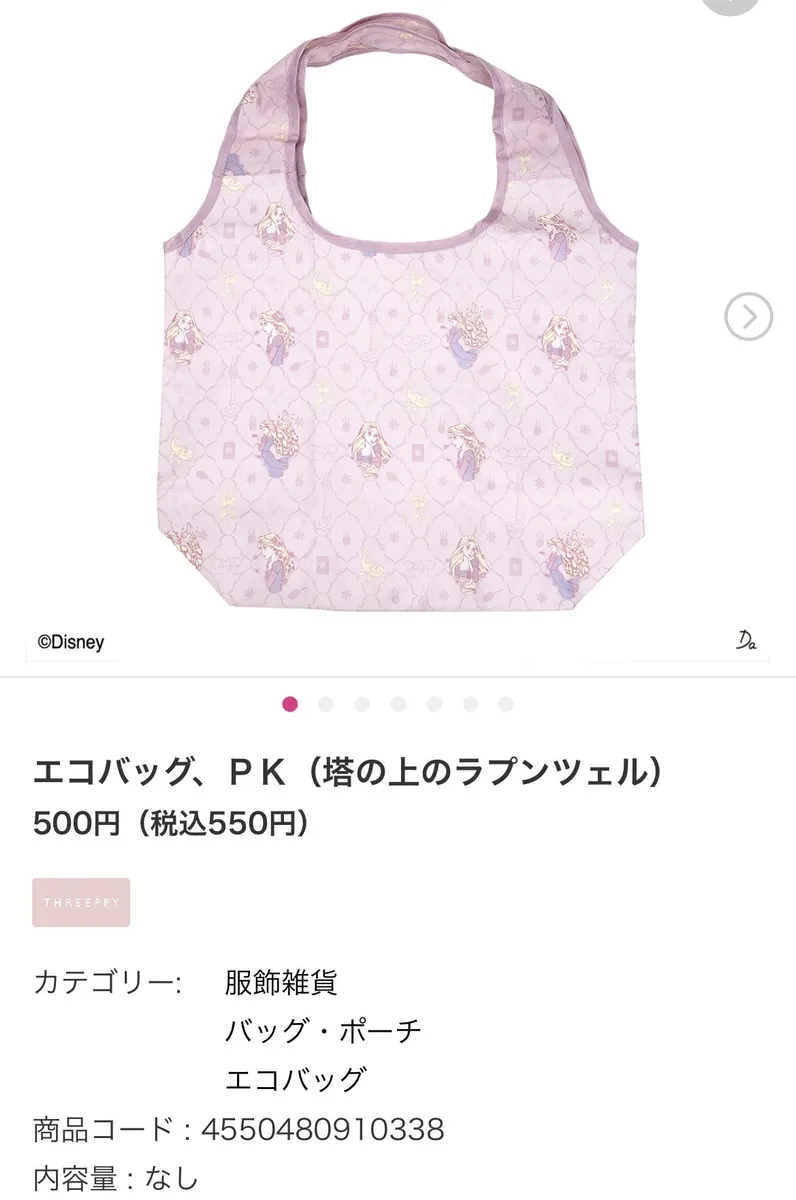Show the next product image arrow

tap(748, 318)
